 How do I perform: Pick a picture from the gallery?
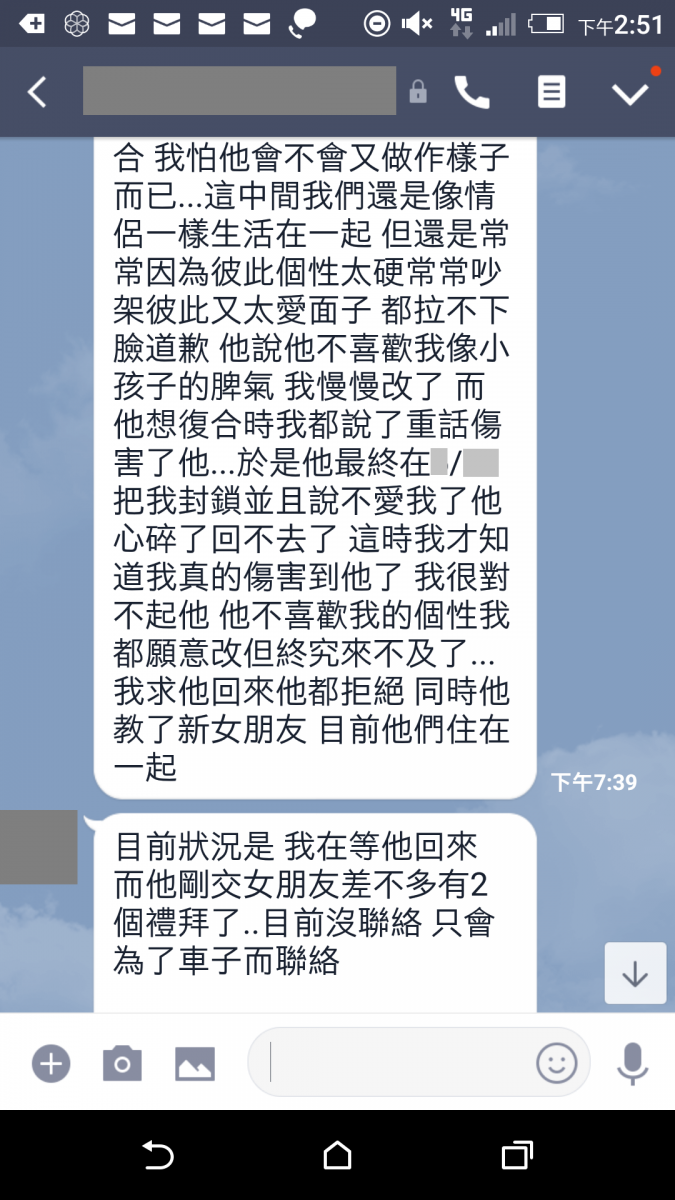click(x=195, y=1063)
